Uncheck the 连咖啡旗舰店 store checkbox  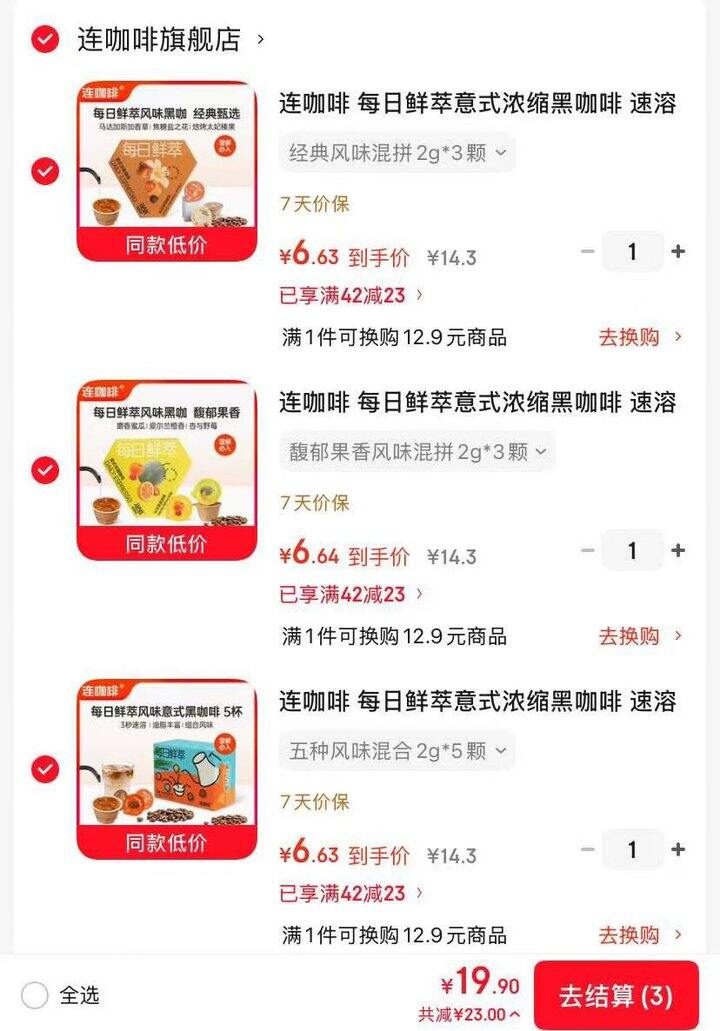click(x=45, y=39)
